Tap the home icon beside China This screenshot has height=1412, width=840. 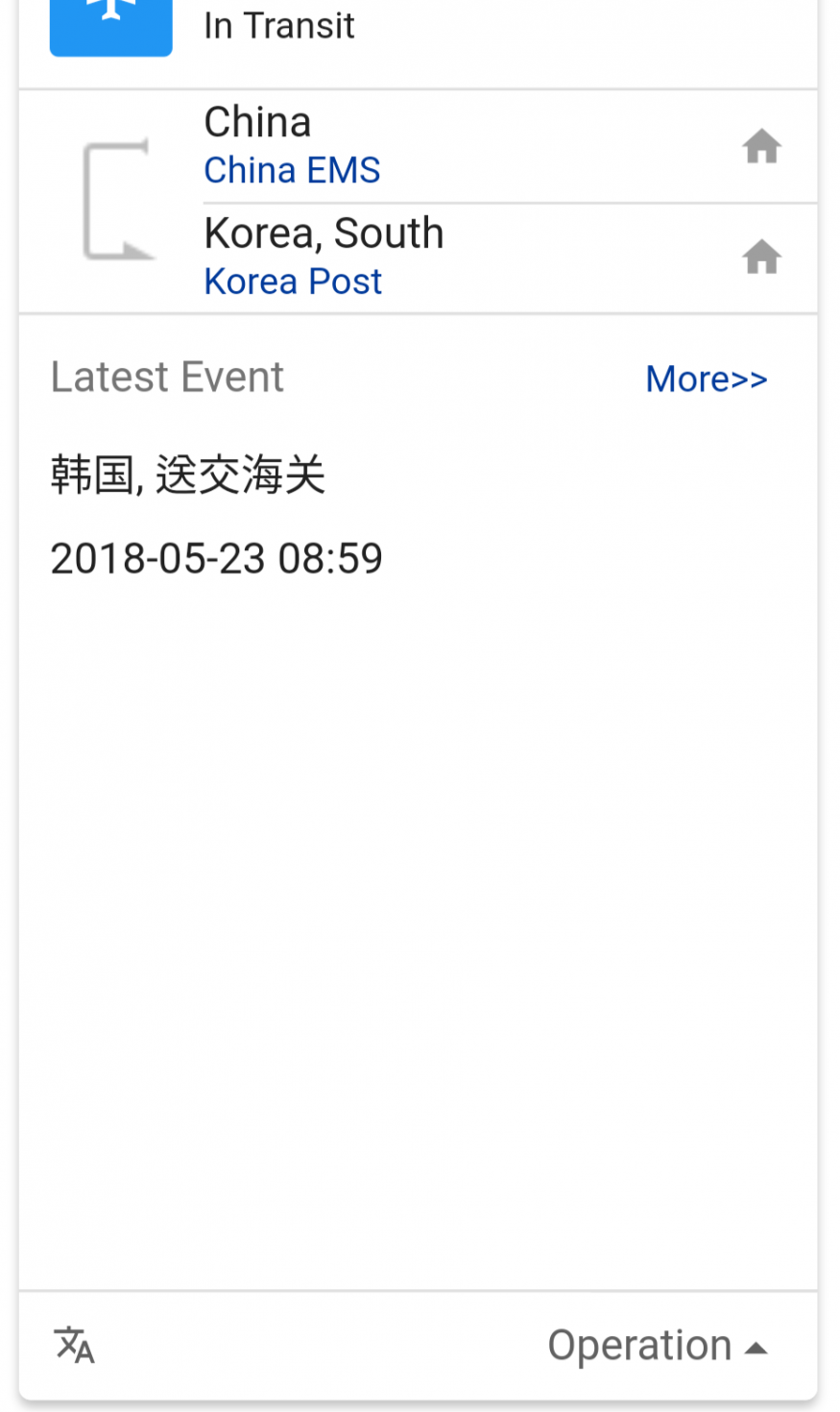click(761, 147)
